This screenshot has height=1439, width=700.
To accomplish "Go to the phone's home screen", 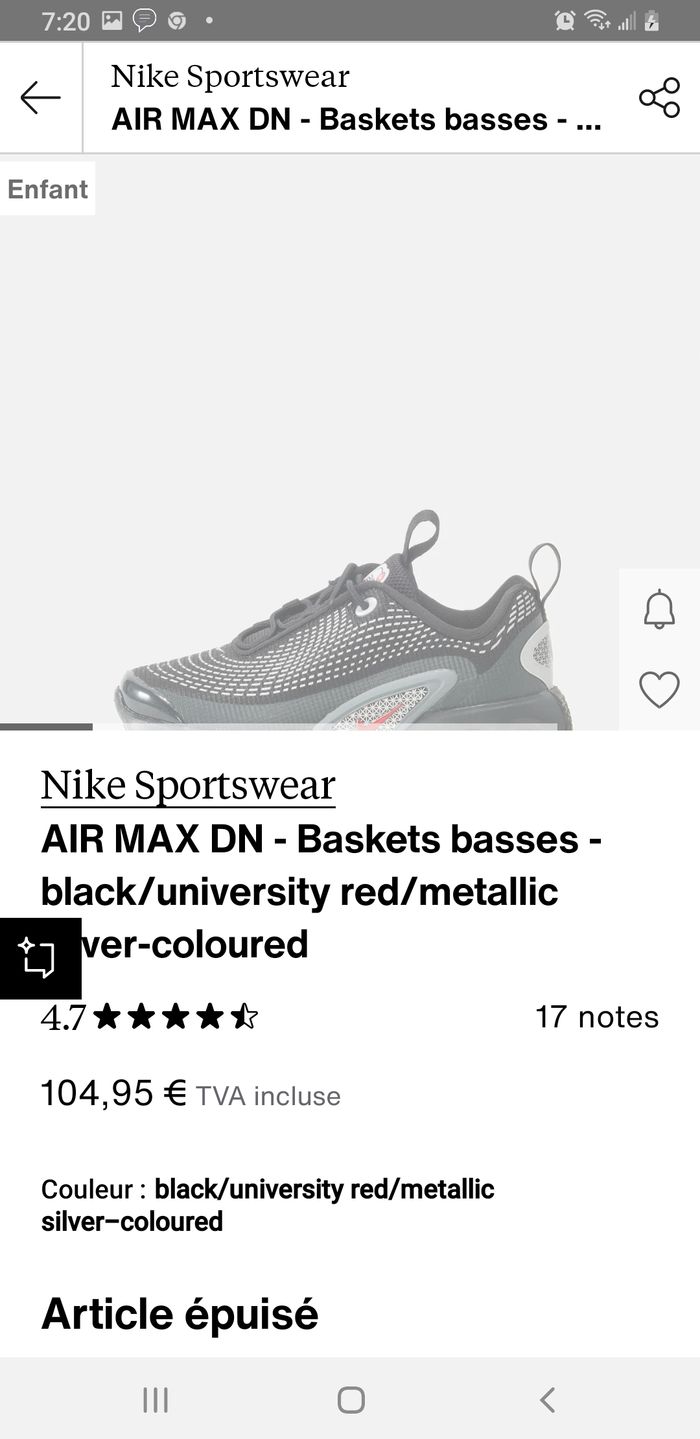I will pyautogui.click(x=350, y=1399).
